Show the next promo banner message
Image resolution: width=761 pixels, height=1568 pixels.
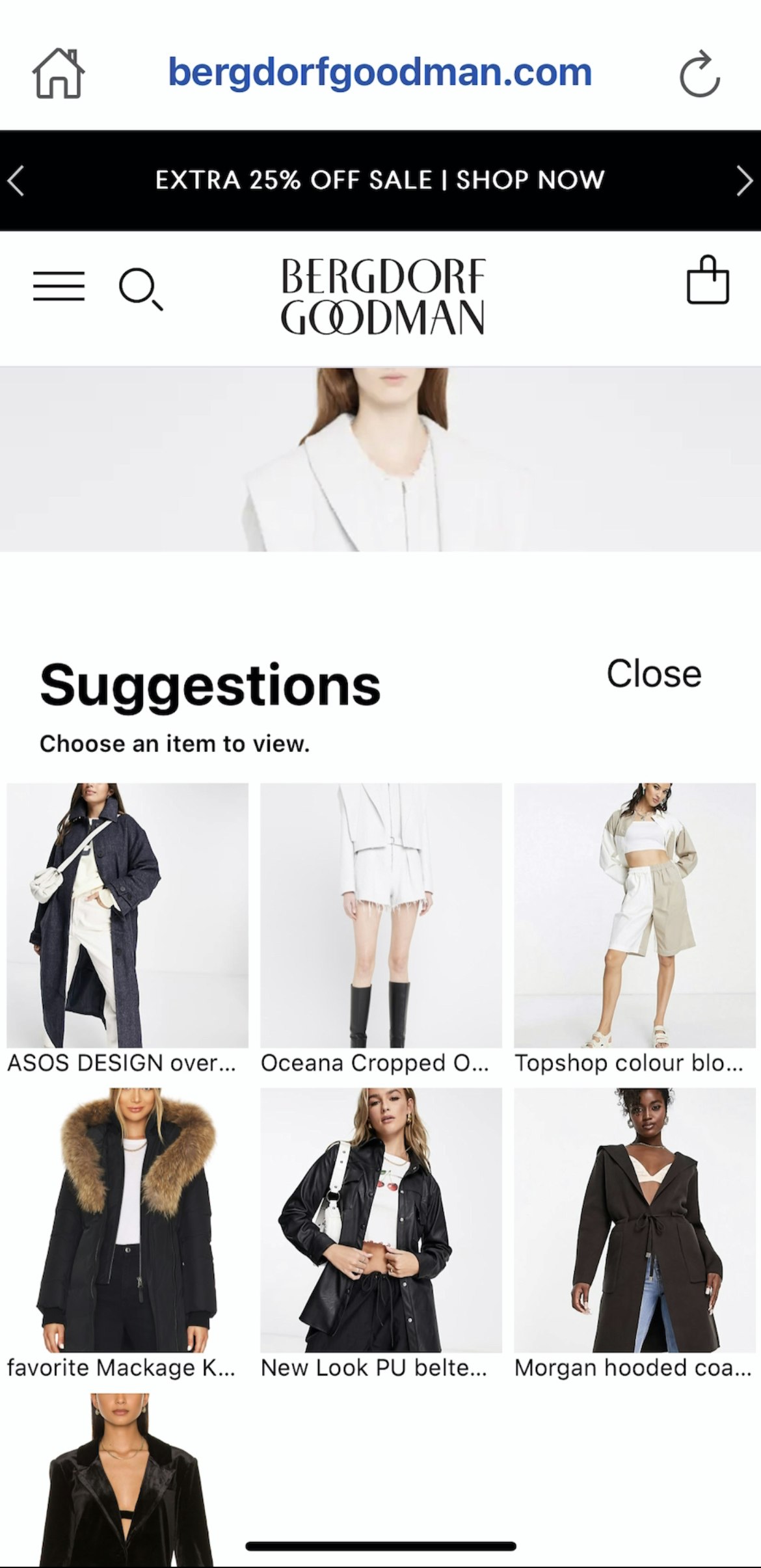pyautogui.click(x=744, y=181)
